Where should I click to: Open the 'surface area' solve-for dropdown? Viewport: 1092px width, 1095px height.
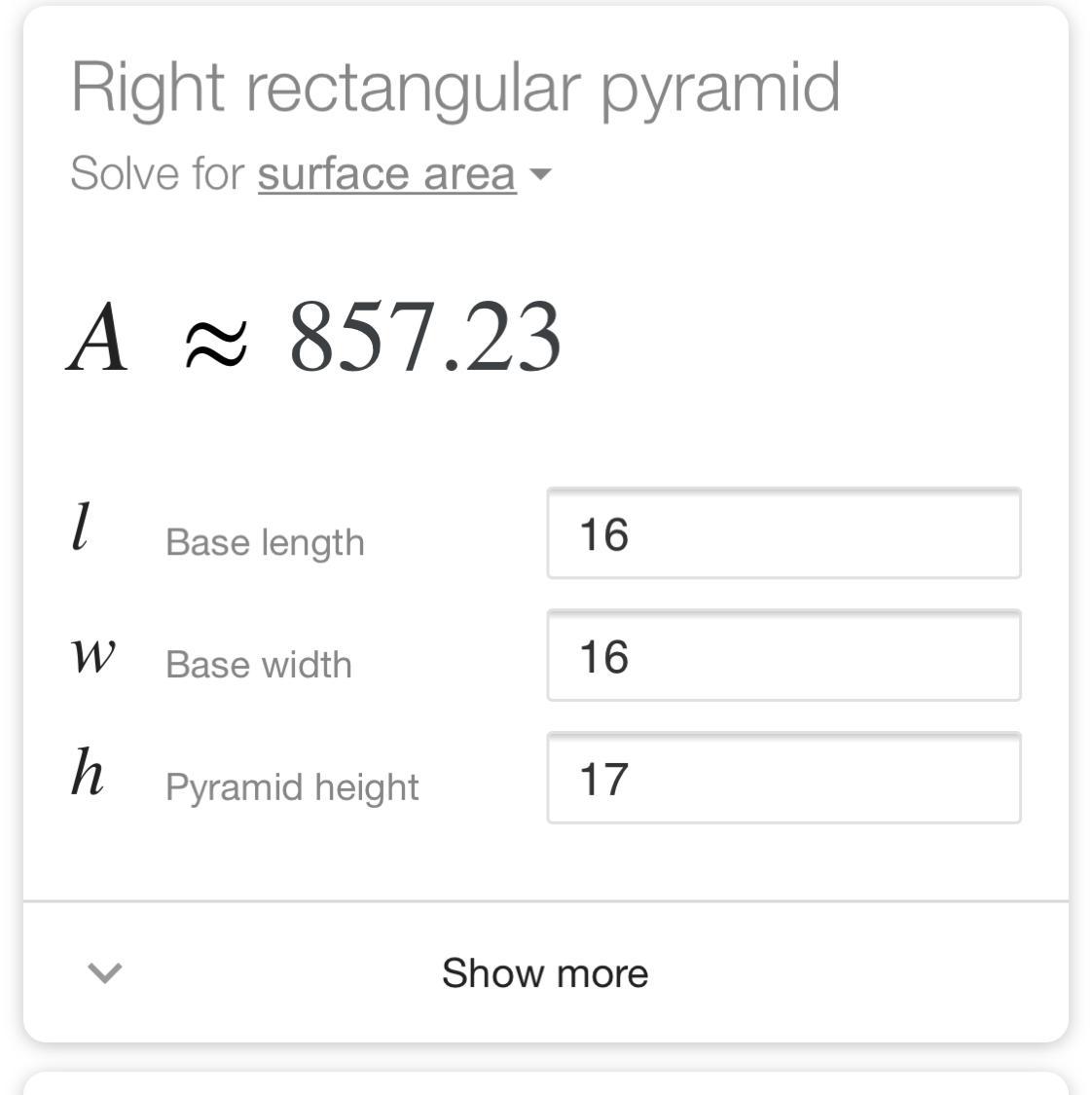click(x=403, y=175)
